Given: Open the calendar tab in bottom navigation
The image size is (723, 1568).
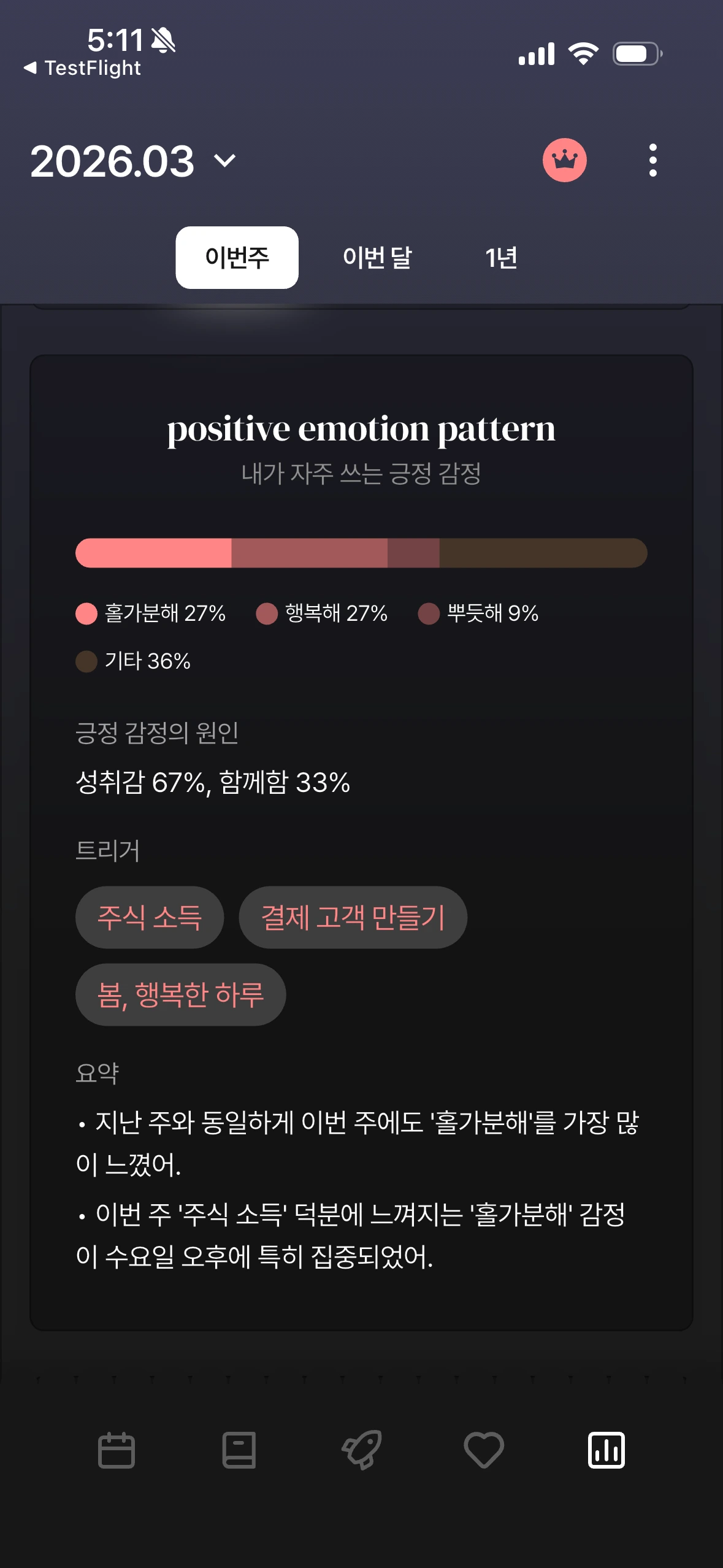Looking at the screenshot, I should tap(117, 1450).
